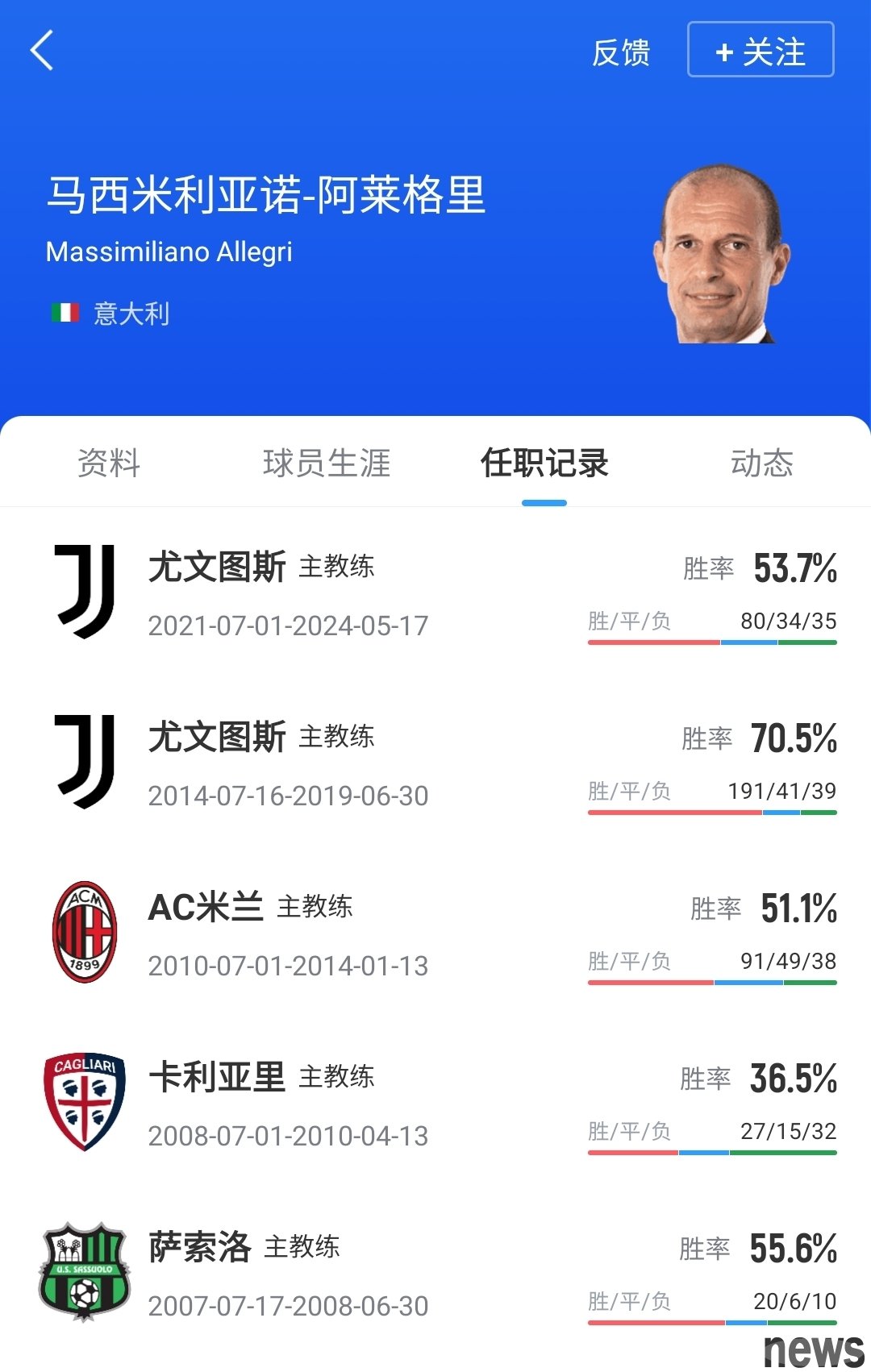Switch to the 球员生涯 tab
The height and width of the screenshot is (1372, 871).
(327, 464)
